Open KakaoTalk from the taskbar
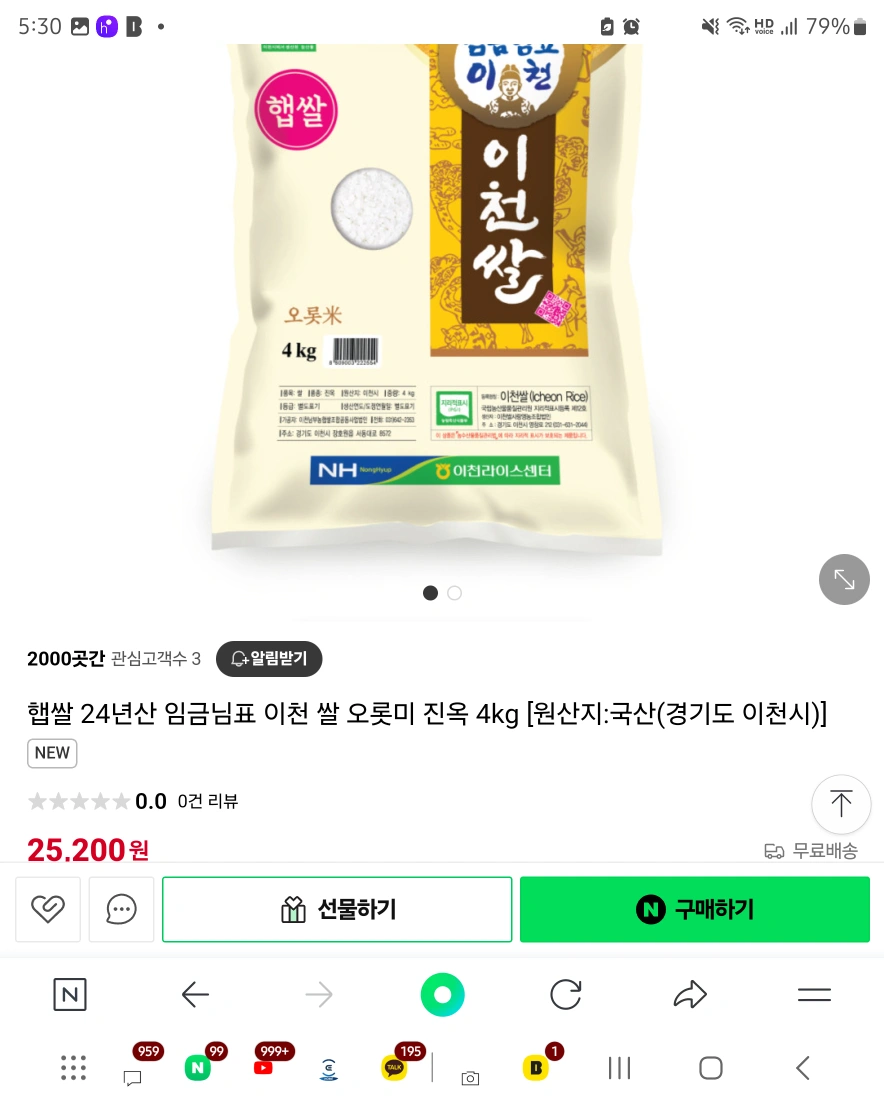 click(395, 1068)
